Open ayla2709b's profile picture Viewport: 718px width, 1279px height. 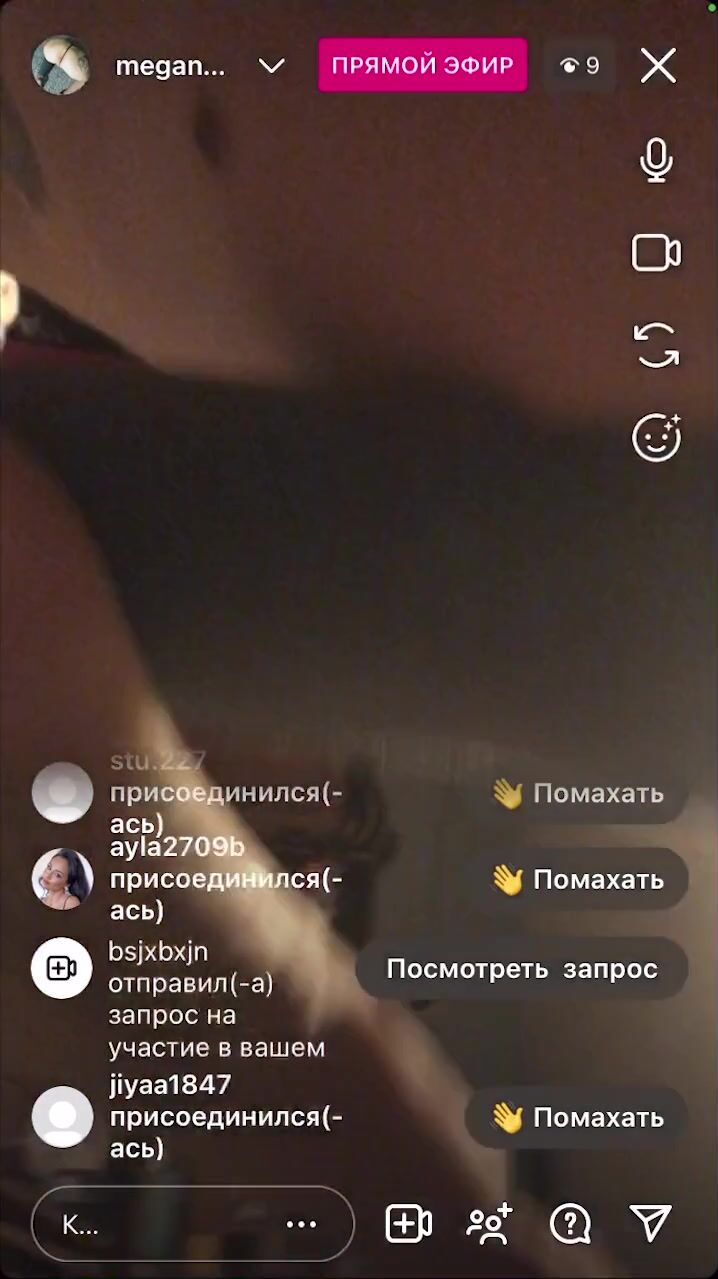[62, 879]
